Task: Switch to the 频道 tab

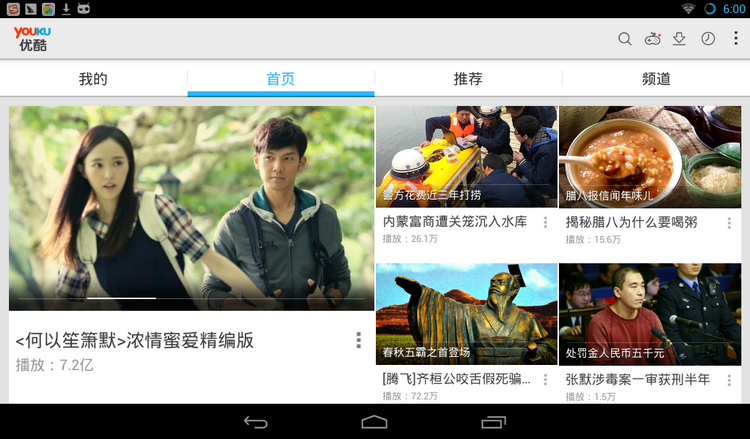Action: point(656,79)
